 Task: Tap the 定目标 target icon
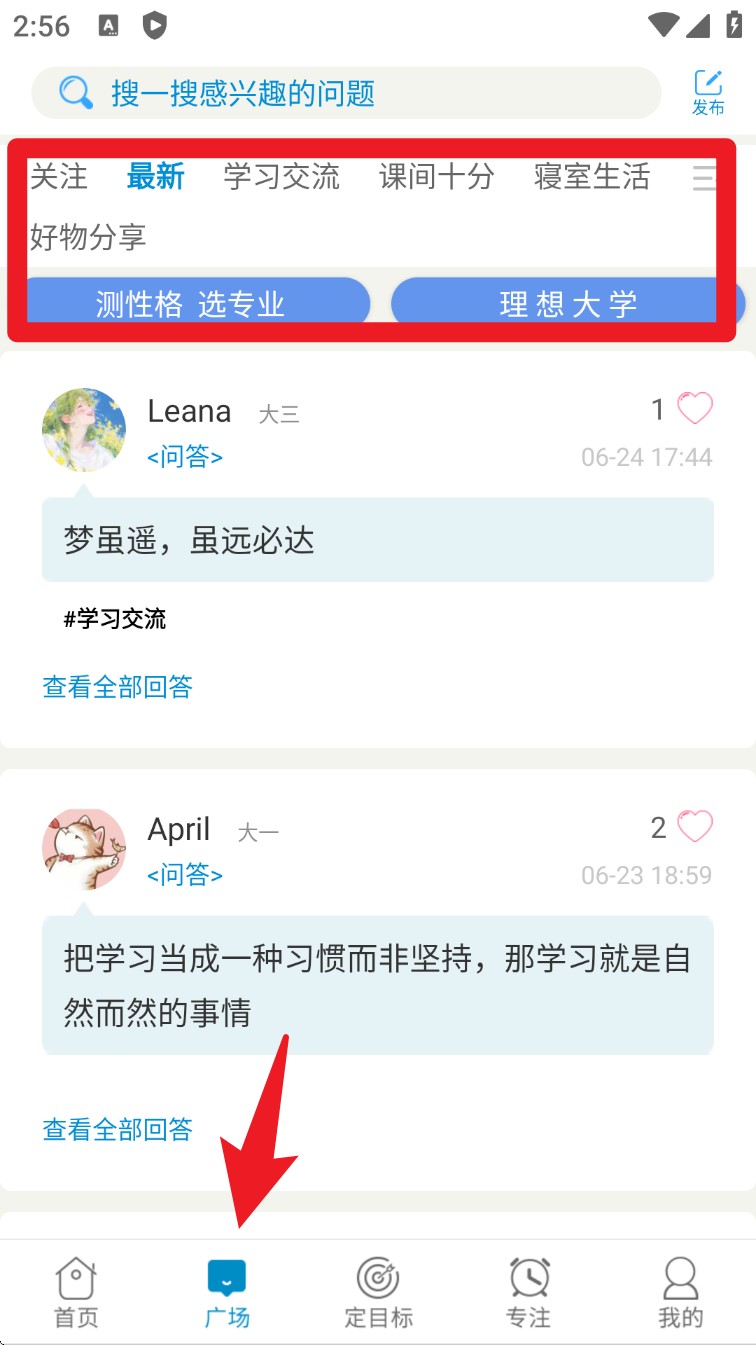tap(378, 1277)
